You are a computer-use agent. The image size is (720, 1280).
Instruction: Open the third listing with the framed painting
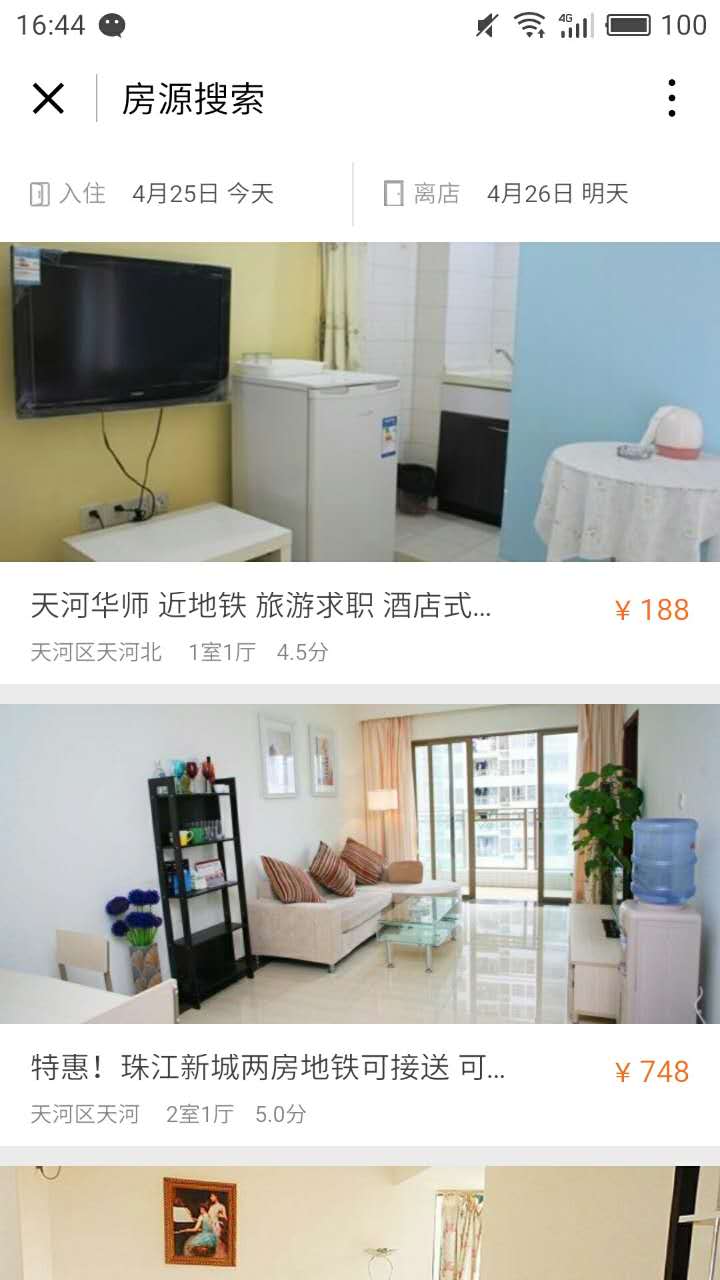click(360, 1224)
